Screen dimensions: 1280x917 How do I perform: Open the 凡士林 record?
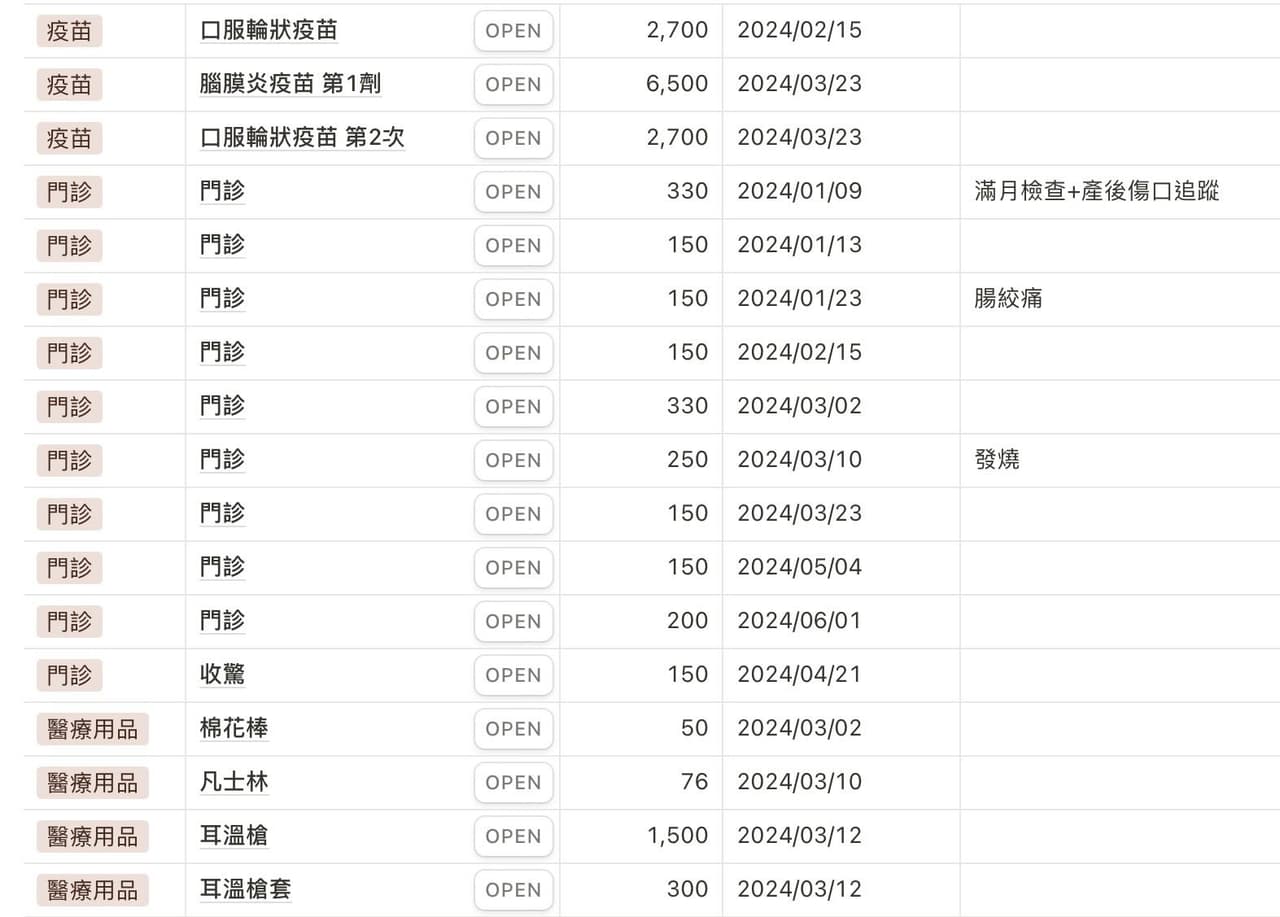(x=513, y=782)
